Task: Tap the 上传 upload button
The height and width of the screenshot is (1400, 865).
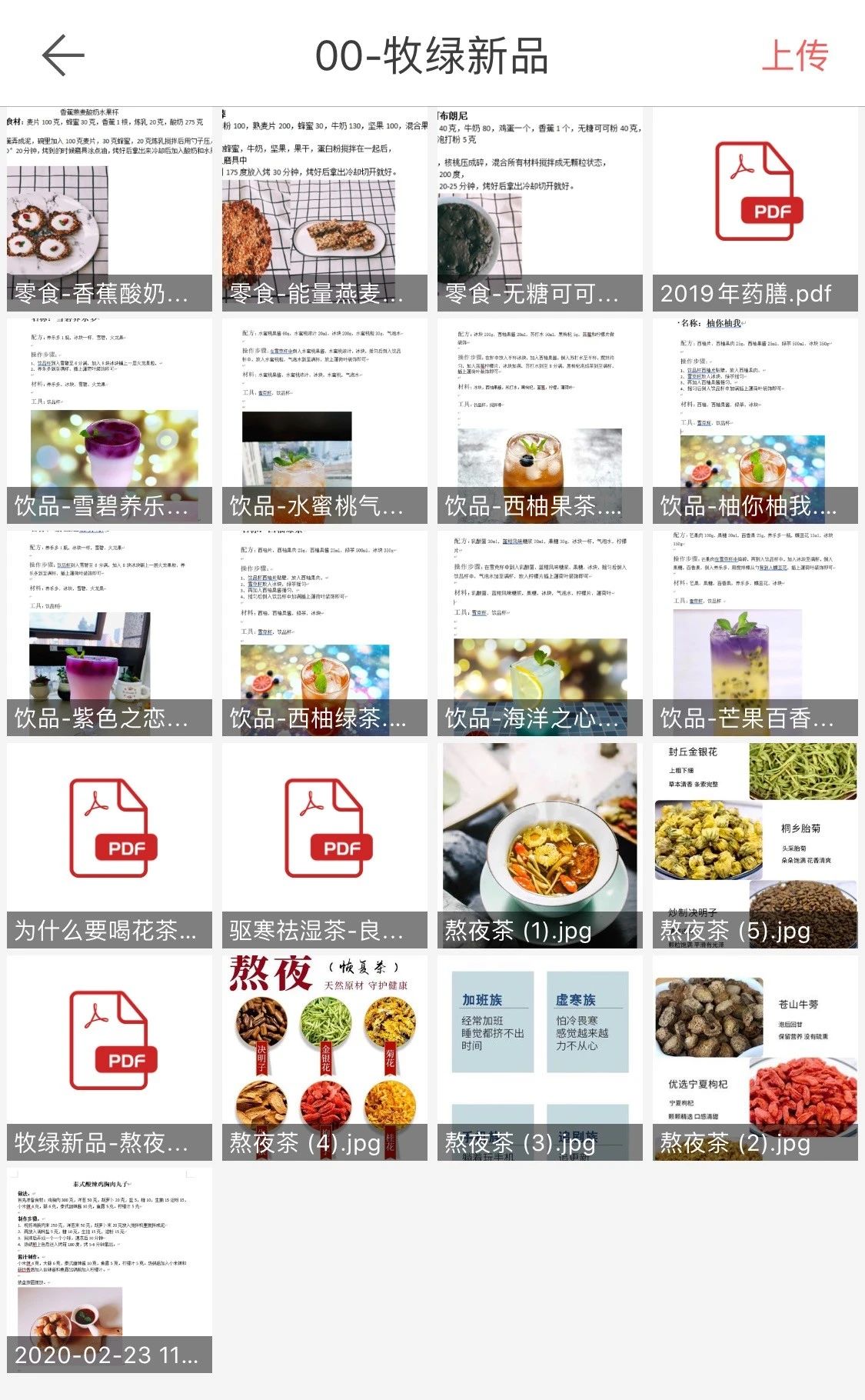Action: pos(795,56)
